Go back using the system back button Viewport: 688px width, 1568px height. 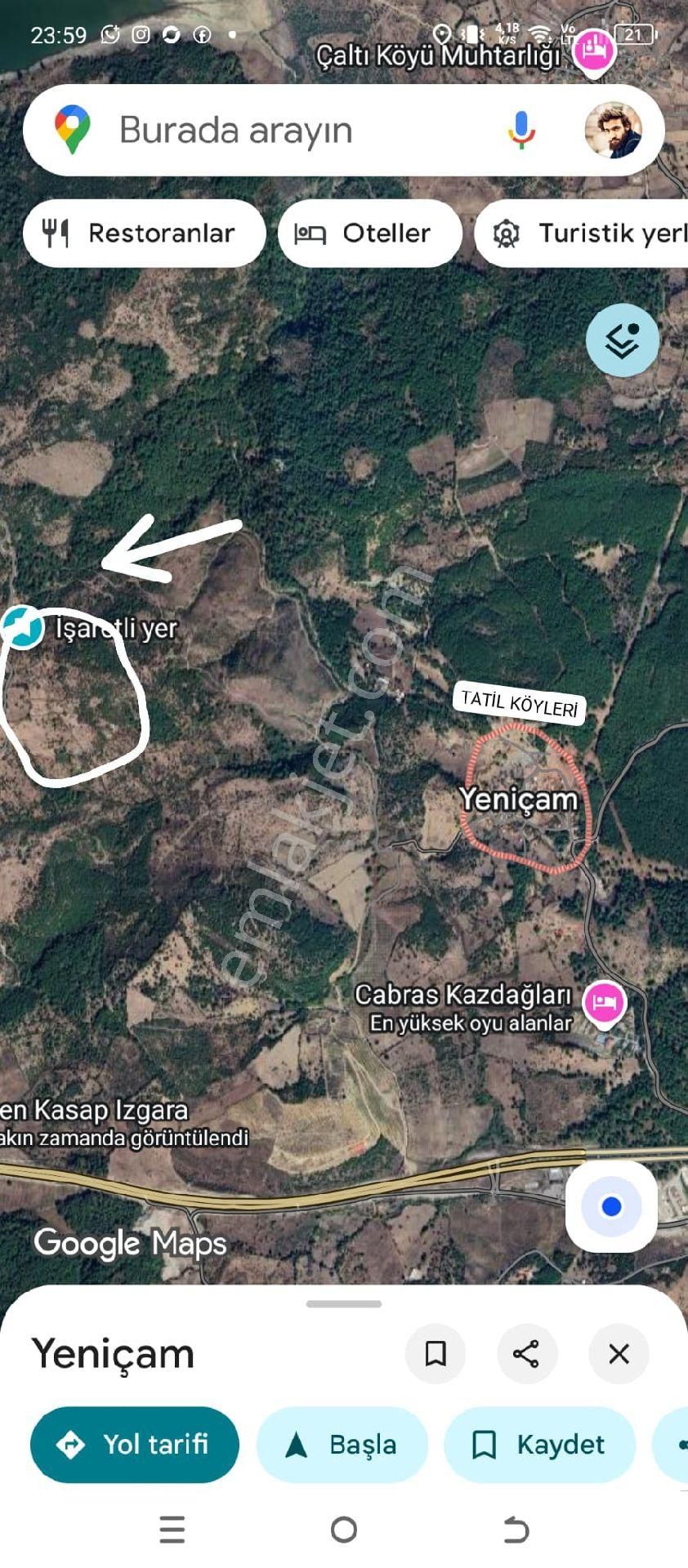click(516, 1529)
